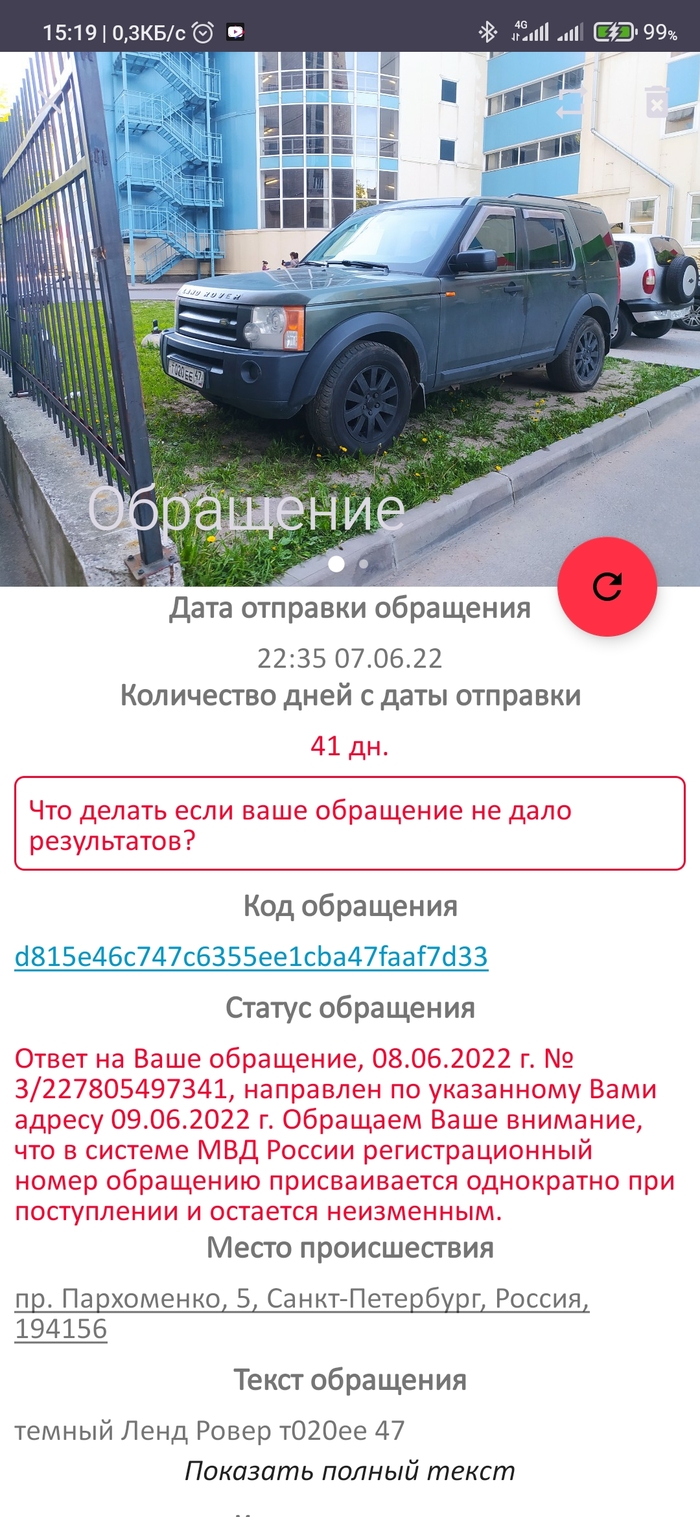Refresh the appeal status

(x=607, y=586)
